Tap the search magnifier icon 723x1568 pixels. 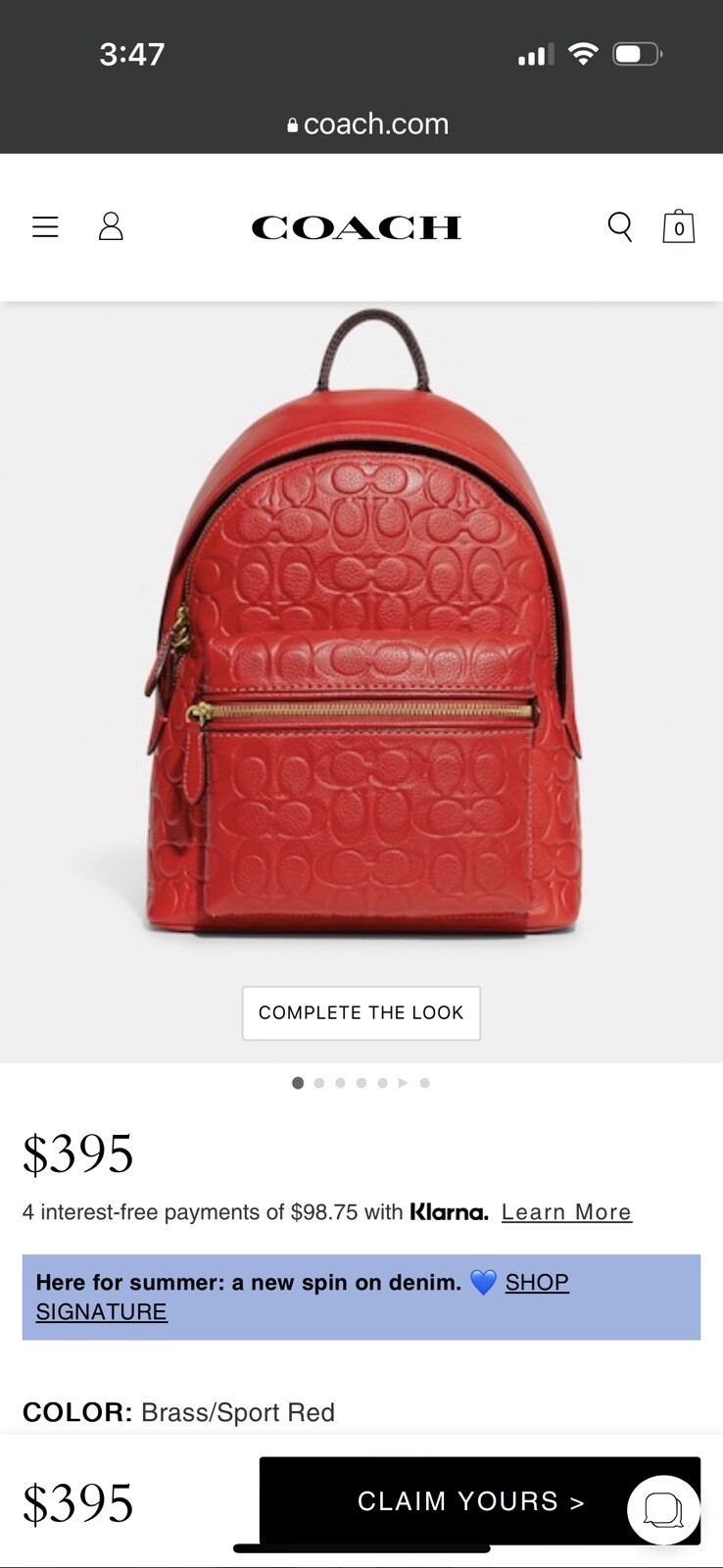pyautogui.click(x=620, y=226)
